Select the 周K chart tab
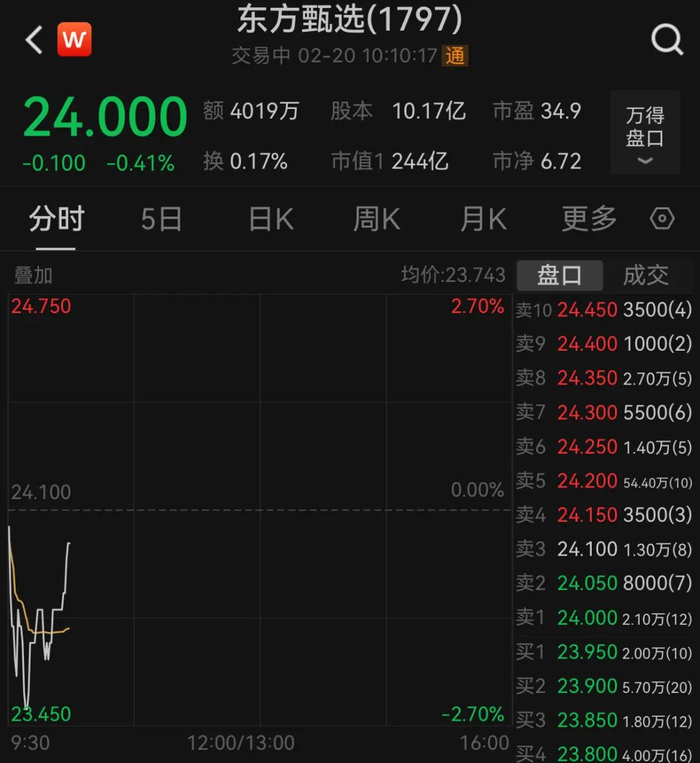This screenshot has height=763, width=700. (377, 219)
